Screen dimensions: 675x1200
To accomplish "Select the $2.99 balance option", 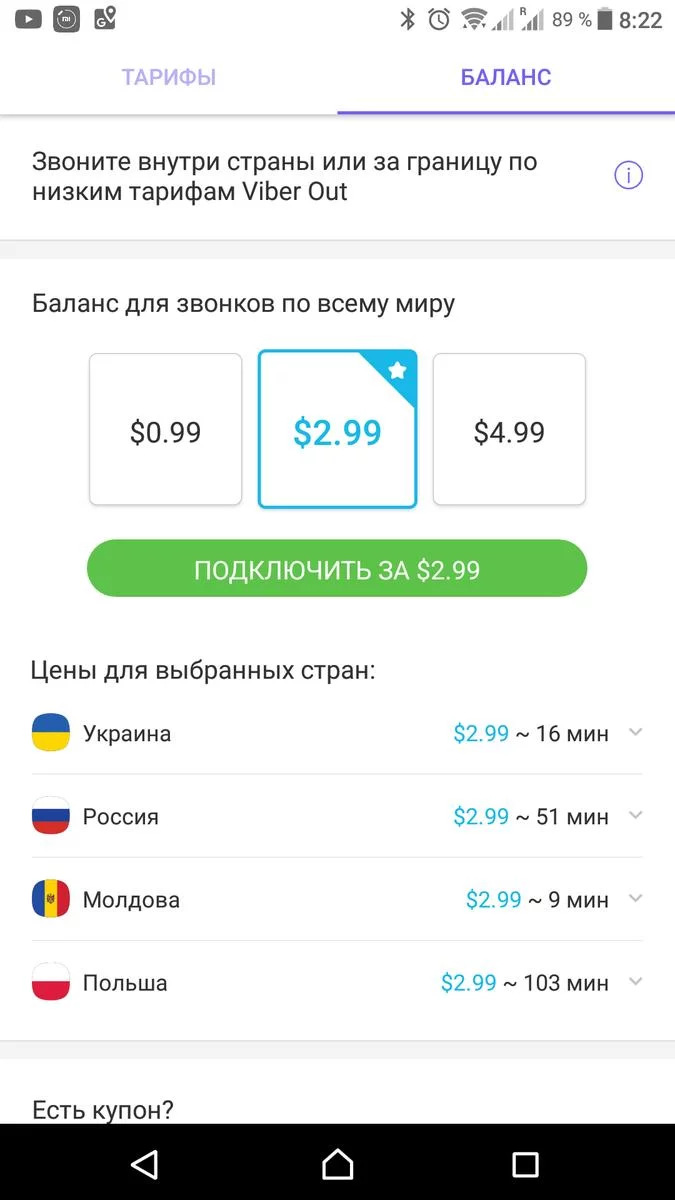I will click(337, 430).
